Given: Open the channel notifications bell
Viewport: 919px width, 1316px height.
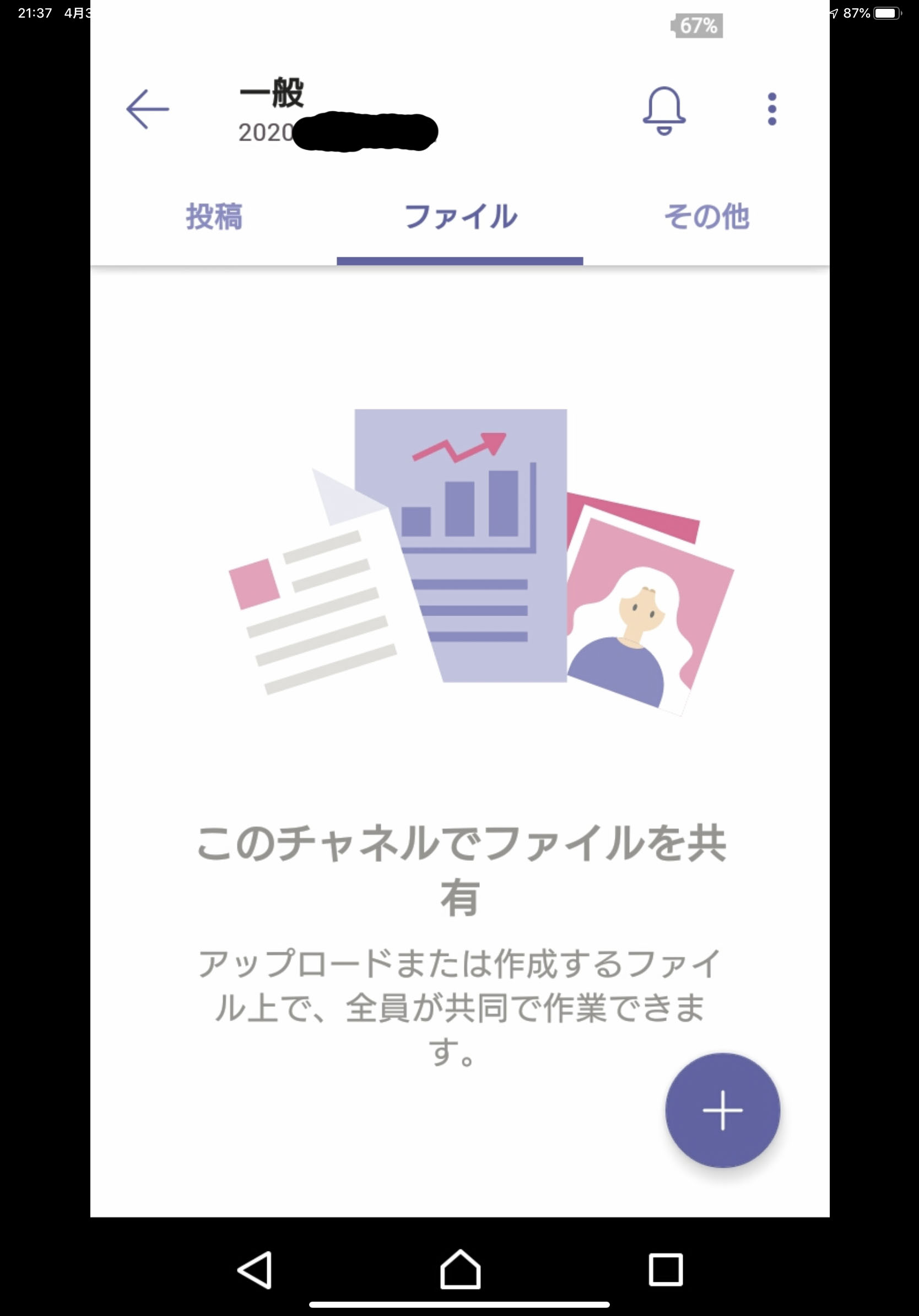Looking at the screenshot, I should [x=663, y=110].
